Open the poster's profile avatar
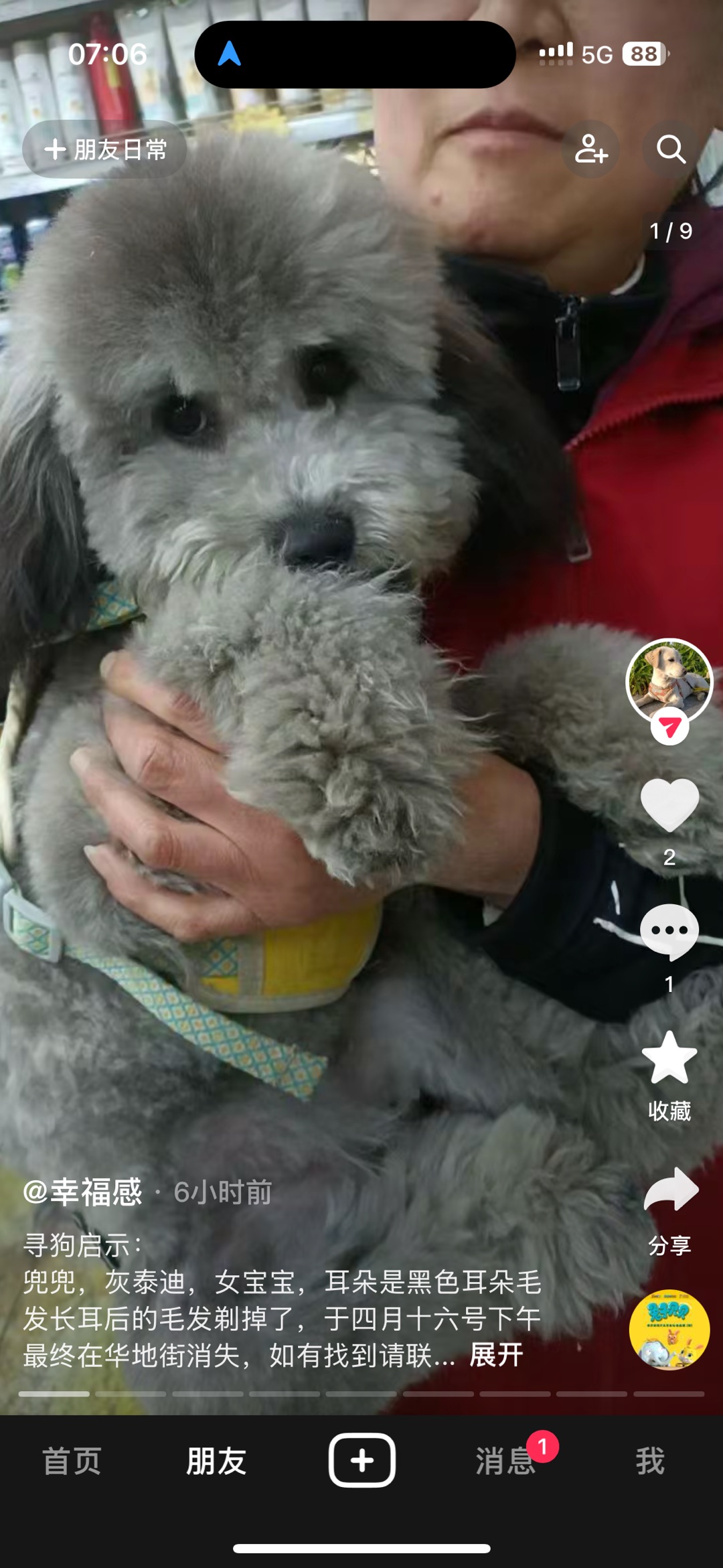The image size is (723, 1568). tap(669, 681)
